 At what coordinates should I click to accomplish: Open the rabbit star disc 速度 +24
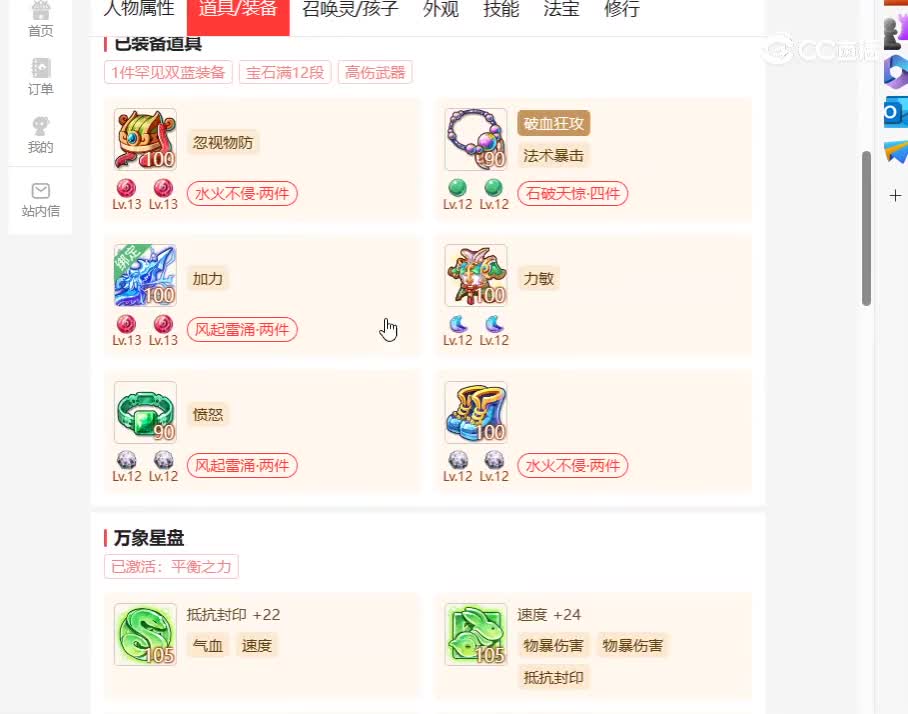[476, 634]
